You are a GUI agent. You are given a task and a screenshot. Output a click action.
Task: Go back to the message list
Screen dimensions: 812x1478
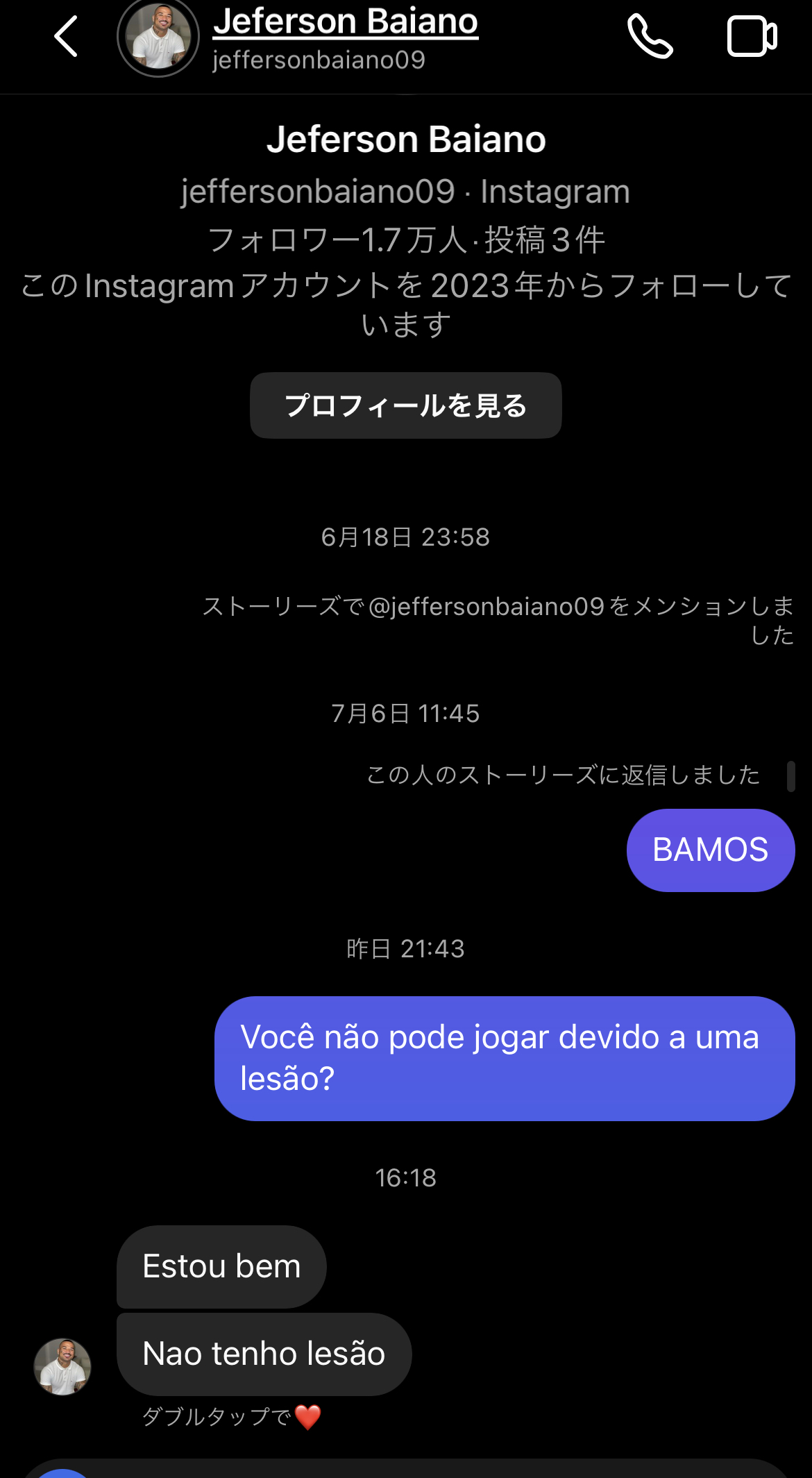tap(66, 36)
